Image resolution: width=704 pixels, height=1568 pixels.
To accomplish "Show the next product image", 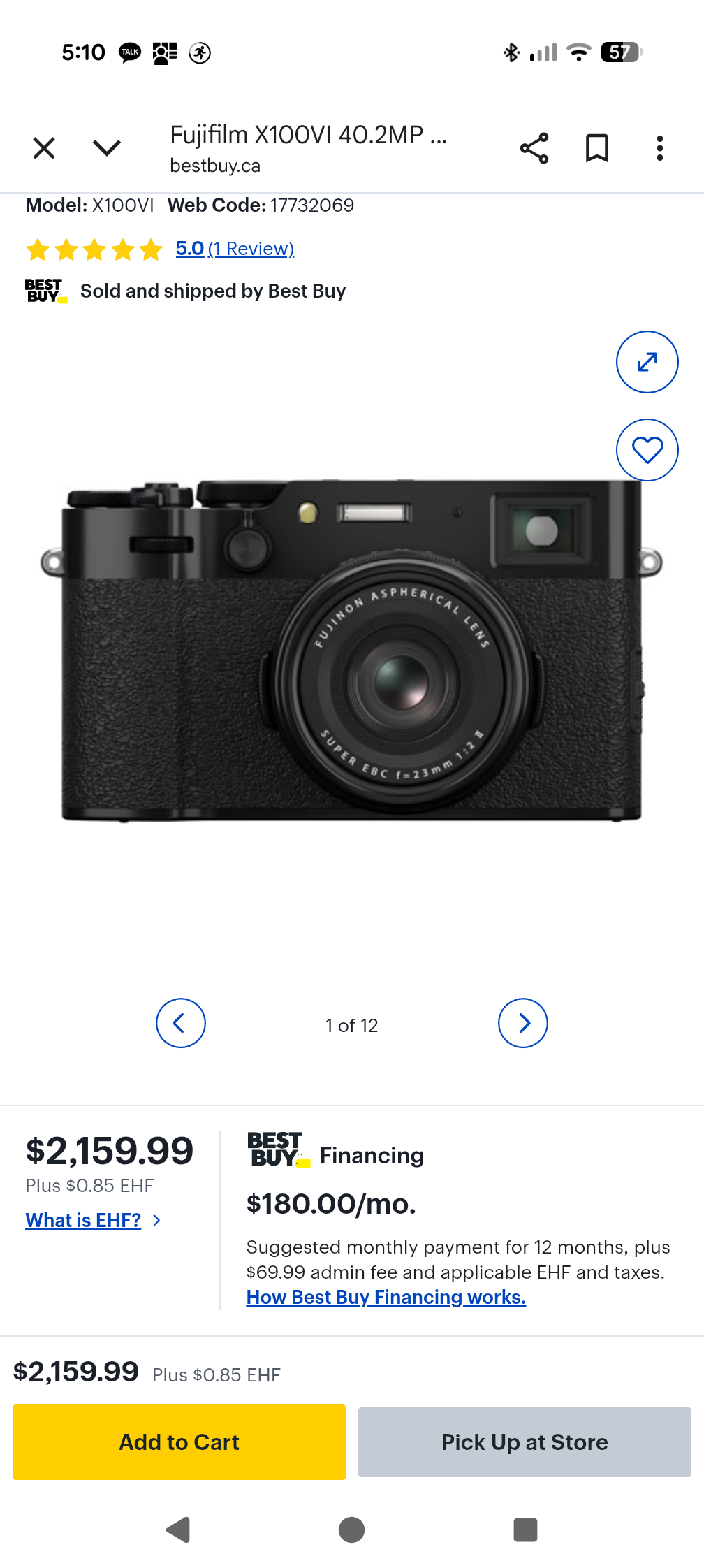I will [522, 1023].
